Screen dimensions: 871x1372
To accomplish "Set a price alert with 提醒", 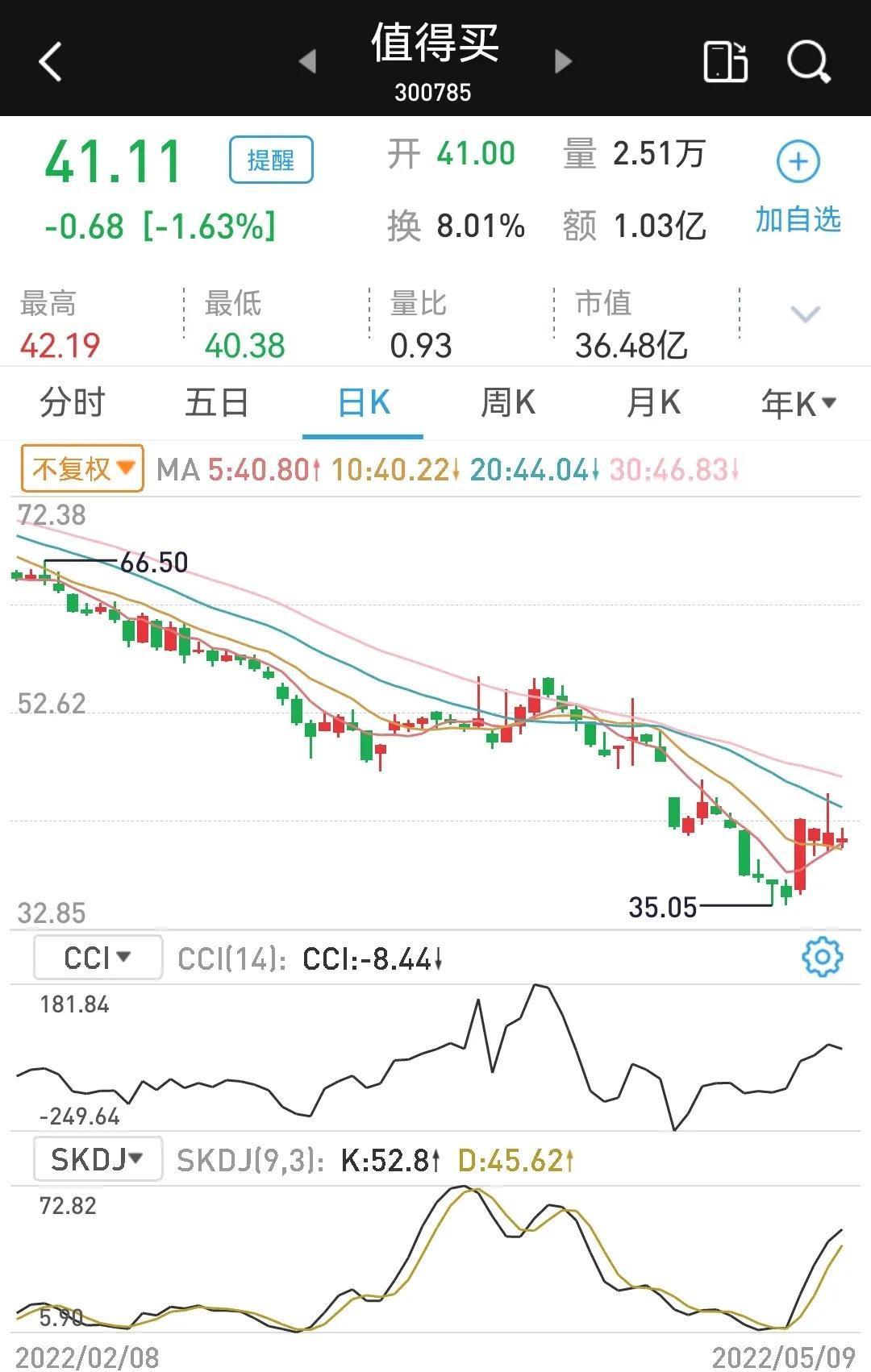I will click(x=271, y=160).
